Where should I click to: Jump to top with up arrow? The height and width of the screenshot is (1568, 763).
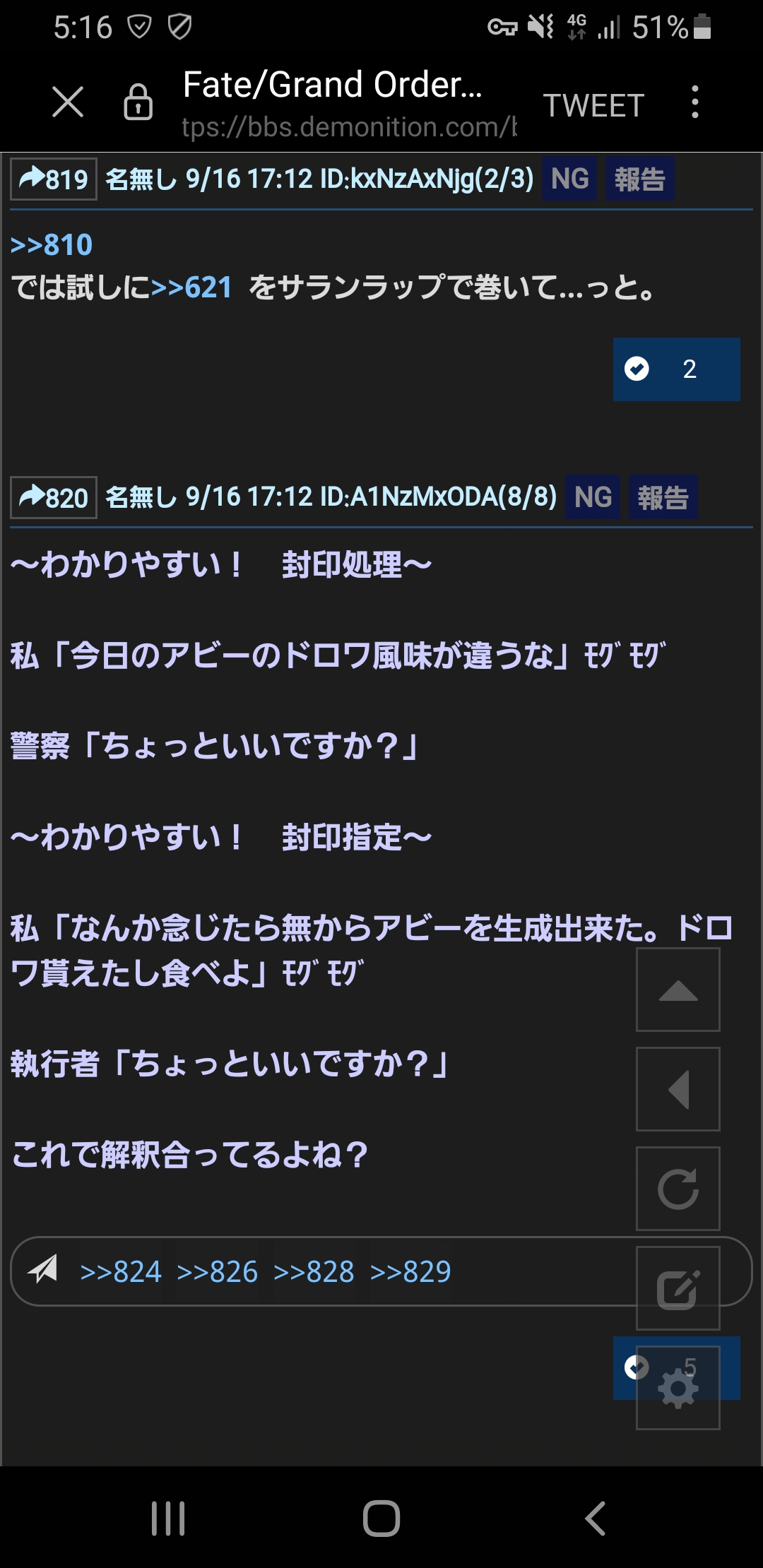click(678, 990)
